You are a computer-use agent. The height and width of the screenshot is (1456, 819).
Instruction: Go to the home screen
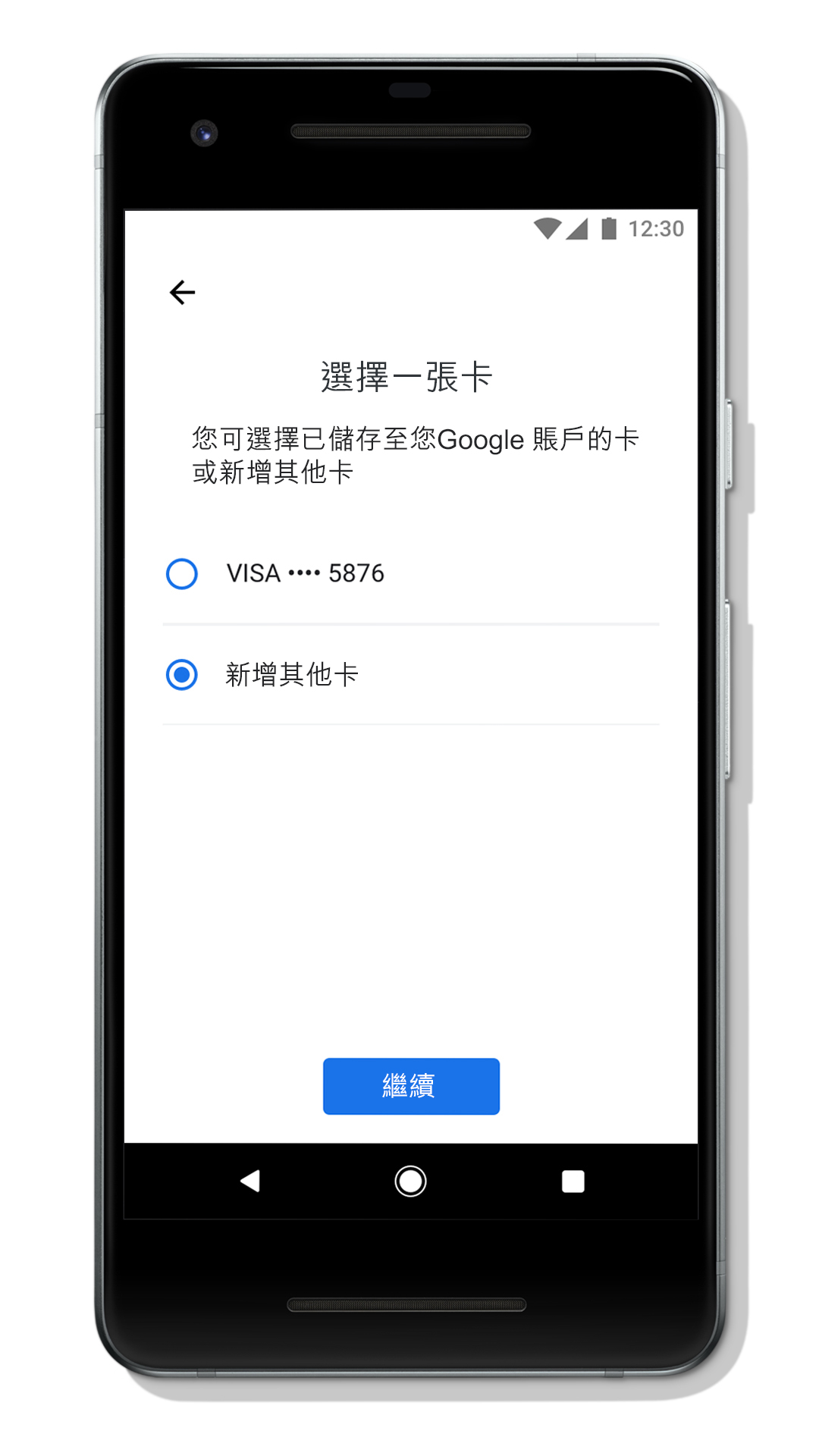click(x=410, y=1181)
